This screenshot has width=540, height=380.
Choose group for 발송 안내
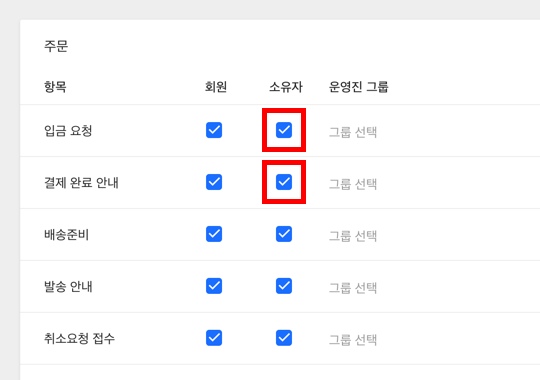(353, 288)
